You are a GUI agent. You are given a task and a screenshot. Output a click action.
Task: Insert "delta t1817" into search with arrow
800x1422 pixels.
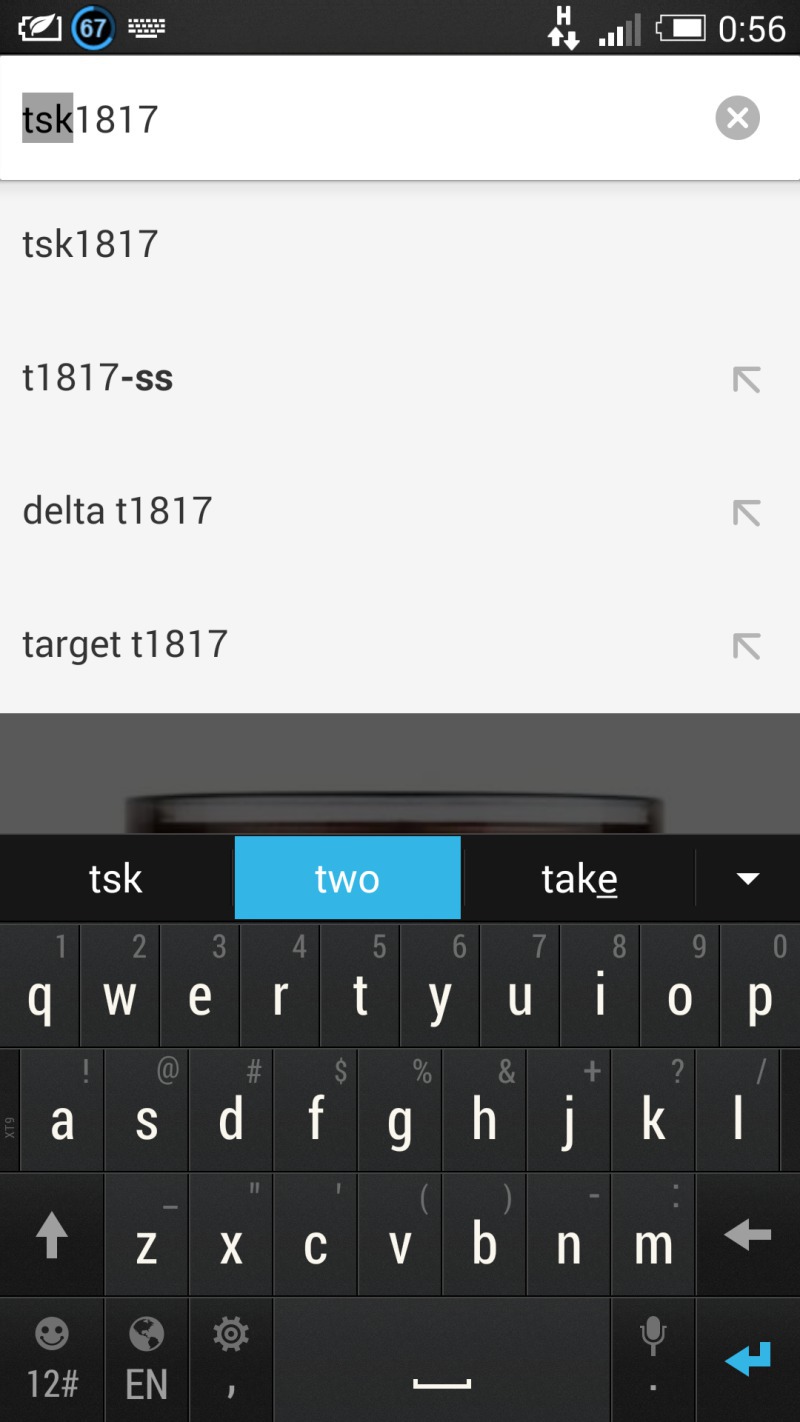click(746, 512)
